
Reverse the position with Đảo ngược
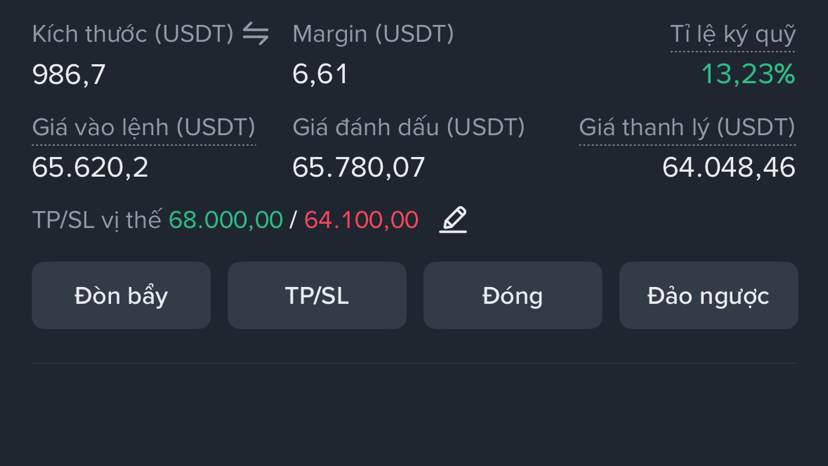click(x=708, y=296)
